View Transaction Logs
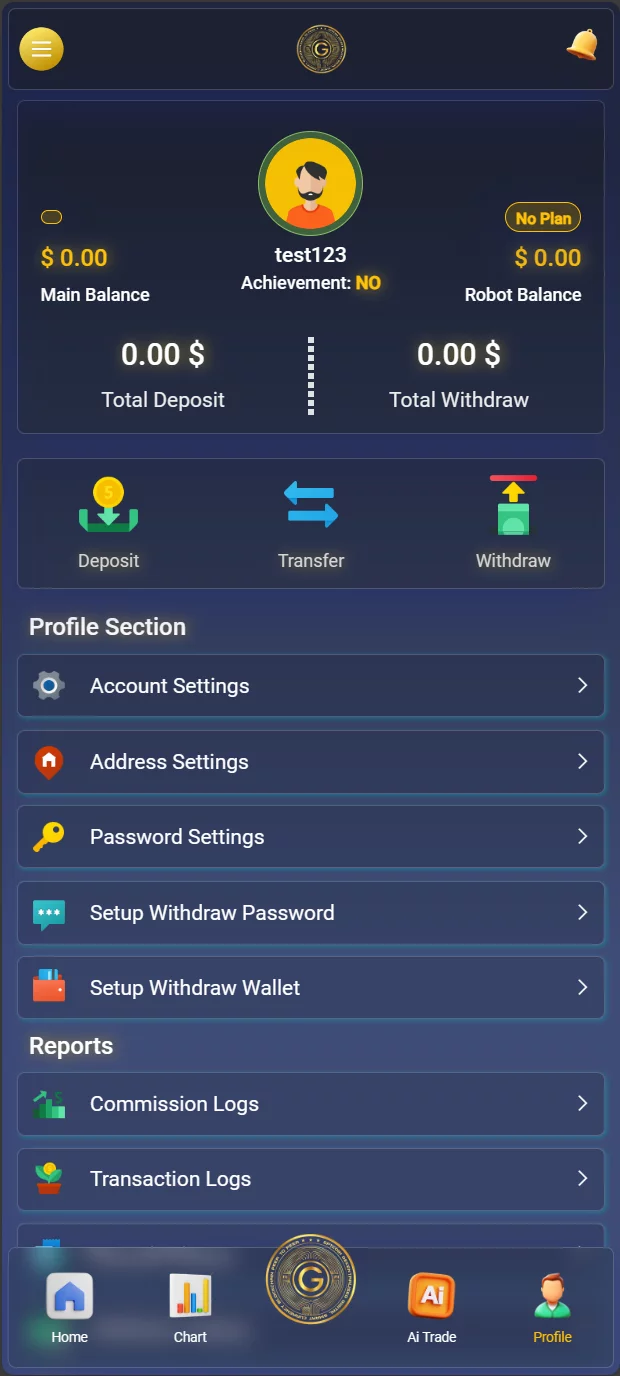The height and width of the screenshot is (1376, 620). coord(311,1179)
